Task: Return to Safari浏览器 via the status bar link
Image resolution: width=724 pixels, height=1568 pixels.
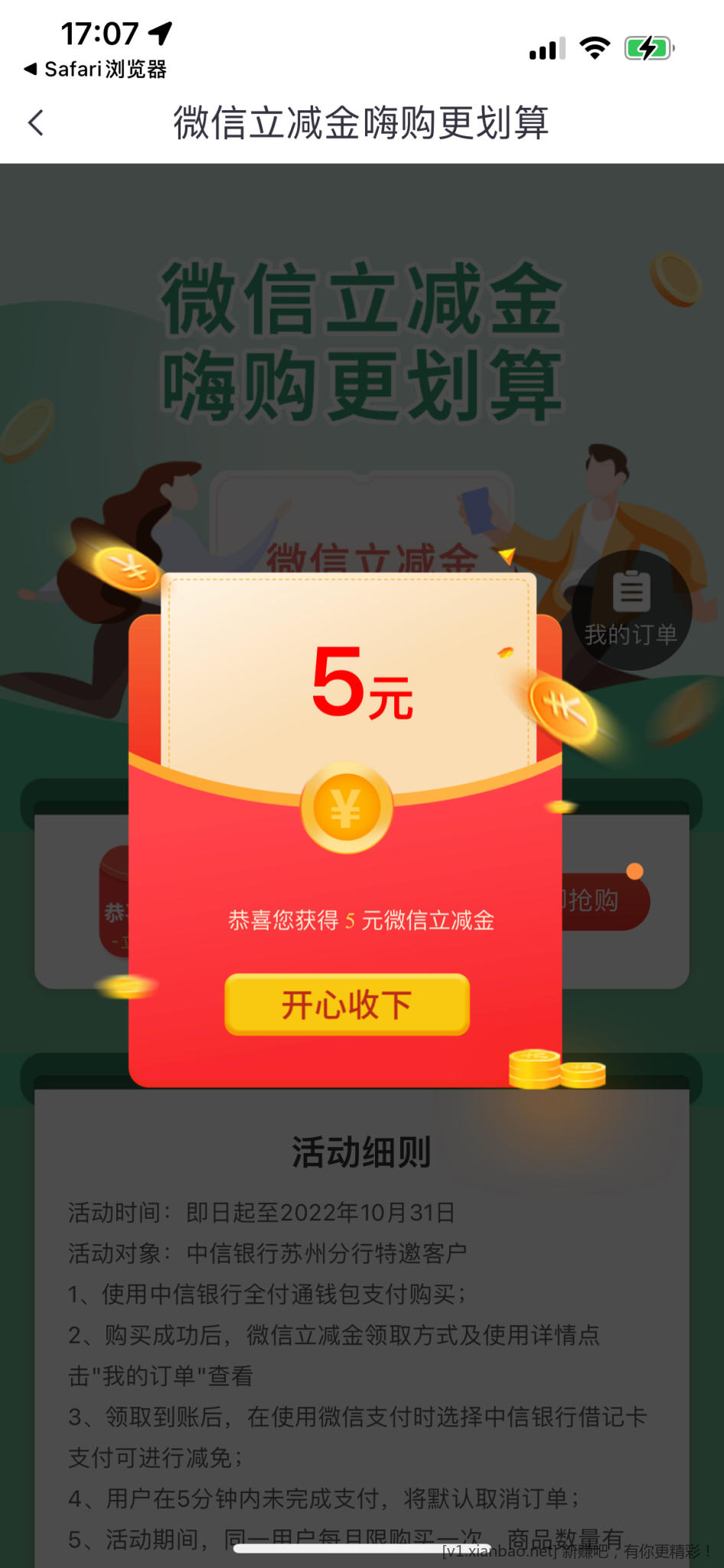Action: [x=96, y=70]
